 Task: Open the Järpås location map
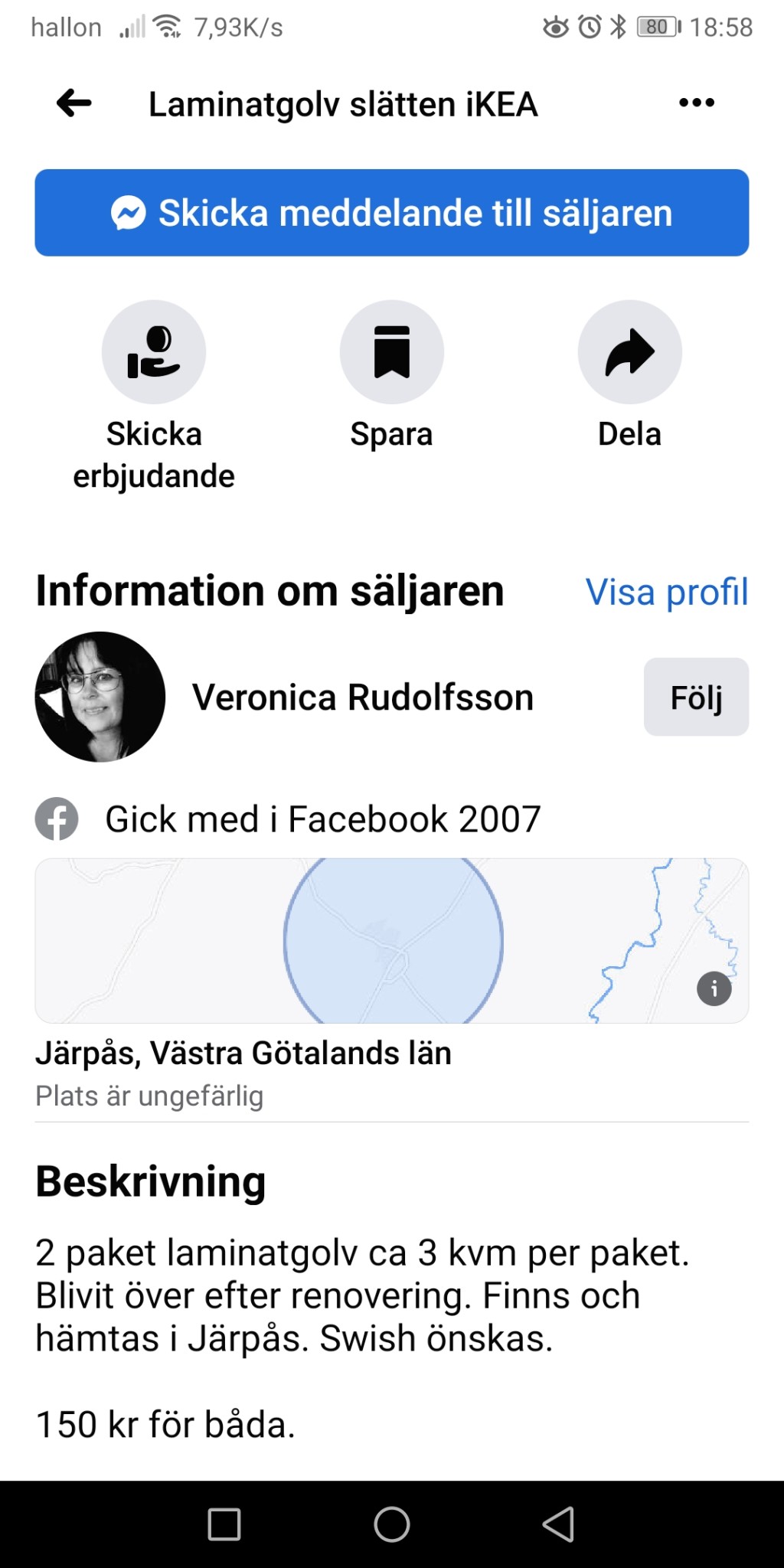tap(391, 941)
